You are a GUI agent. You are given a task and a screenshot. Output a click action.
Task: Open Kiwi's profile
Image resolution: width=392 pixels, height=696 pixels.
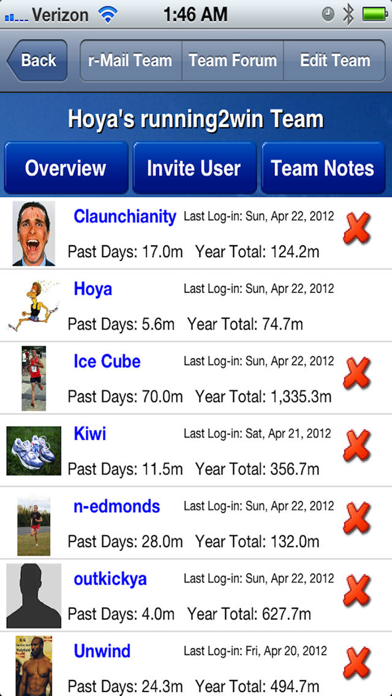click(90, 434)
